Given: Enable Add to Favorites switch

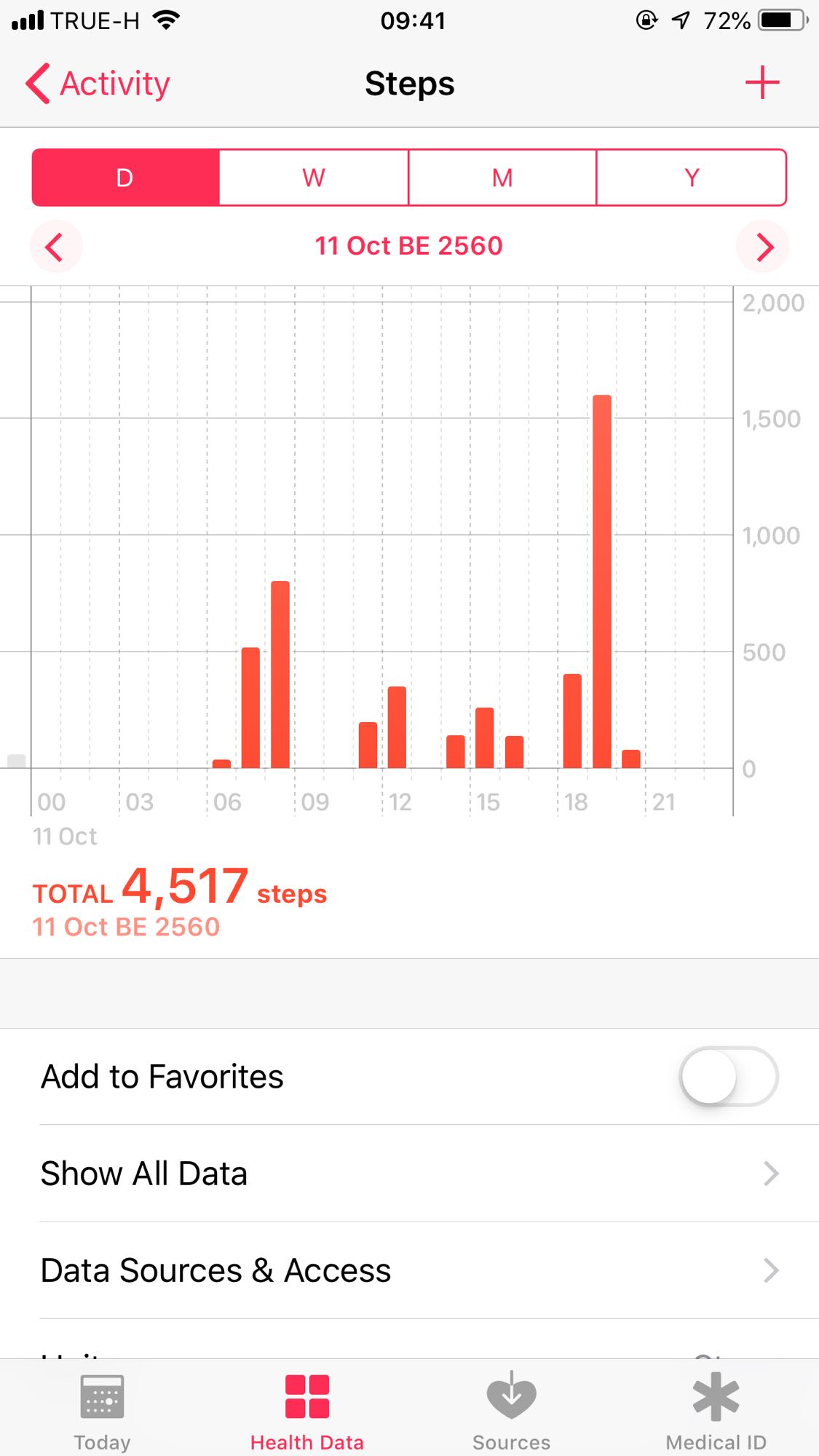Looking at the screenshot, I should pos(728,1077).
